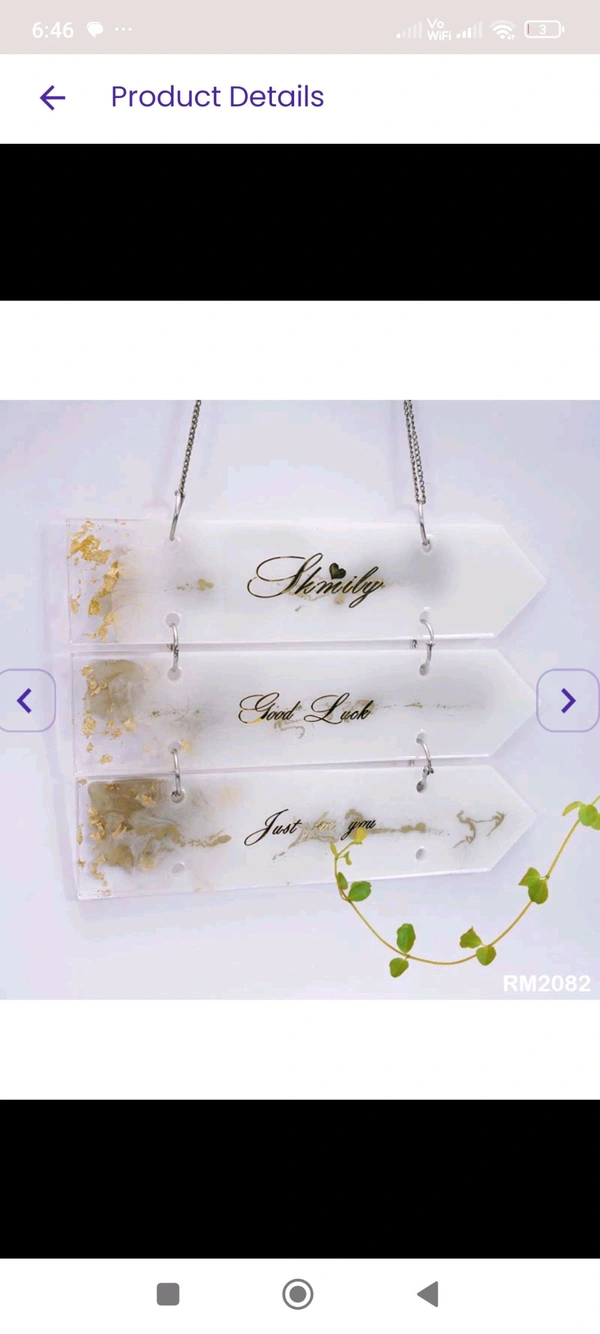Show the next product image
The height and width of the screenshot is (1334, 600).
pyautogui.click(x=568, y=701)
